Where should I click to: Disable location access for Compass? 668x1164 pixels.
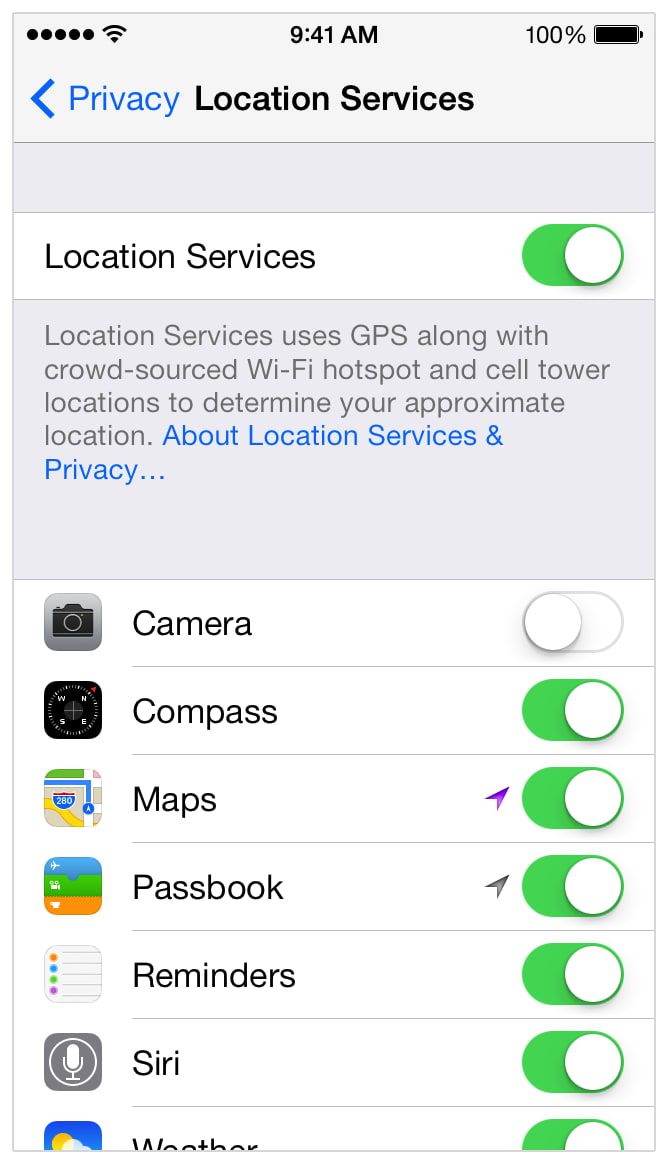point(572,711)
